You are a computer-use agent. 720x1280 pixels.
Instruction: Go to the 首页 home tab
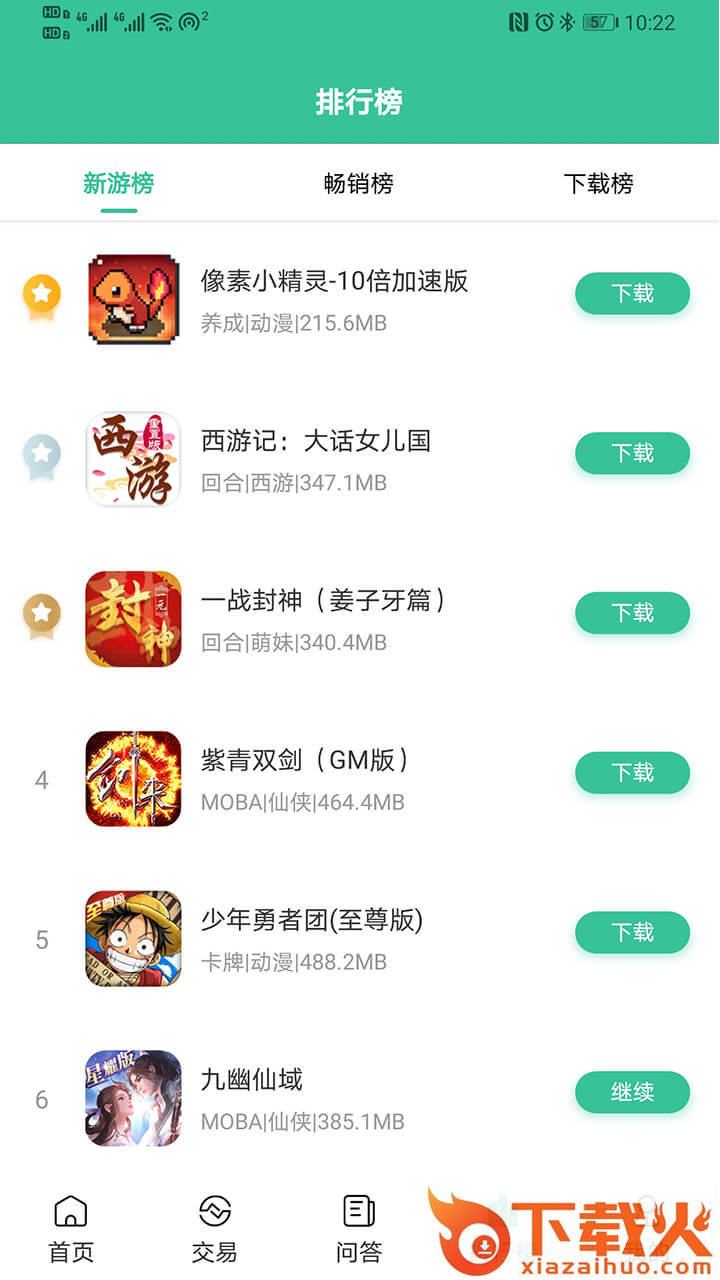[x=71, y=1228]
